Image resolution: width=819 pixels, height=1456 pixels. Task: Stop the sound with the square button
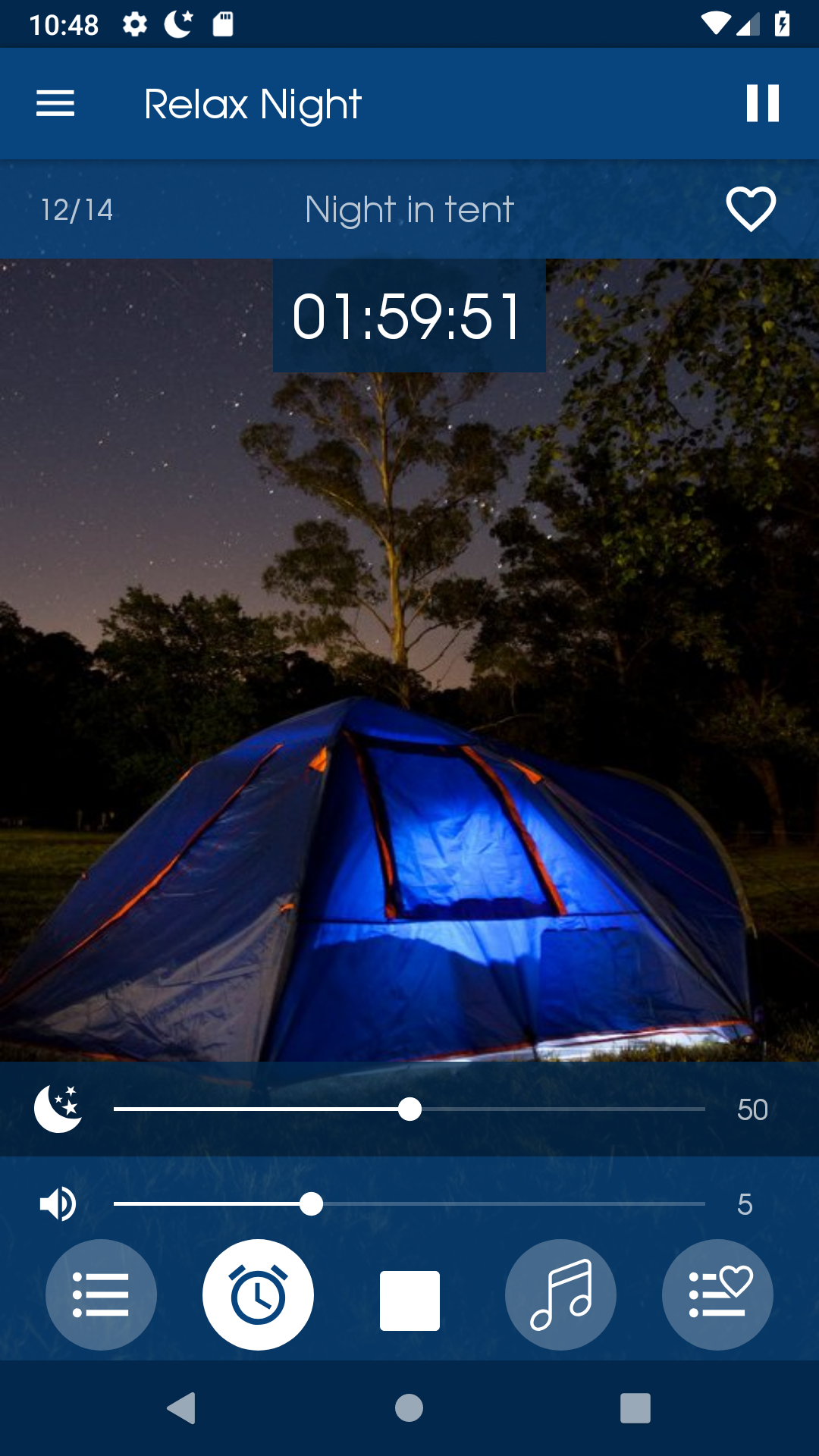[x=409, y=1300]
